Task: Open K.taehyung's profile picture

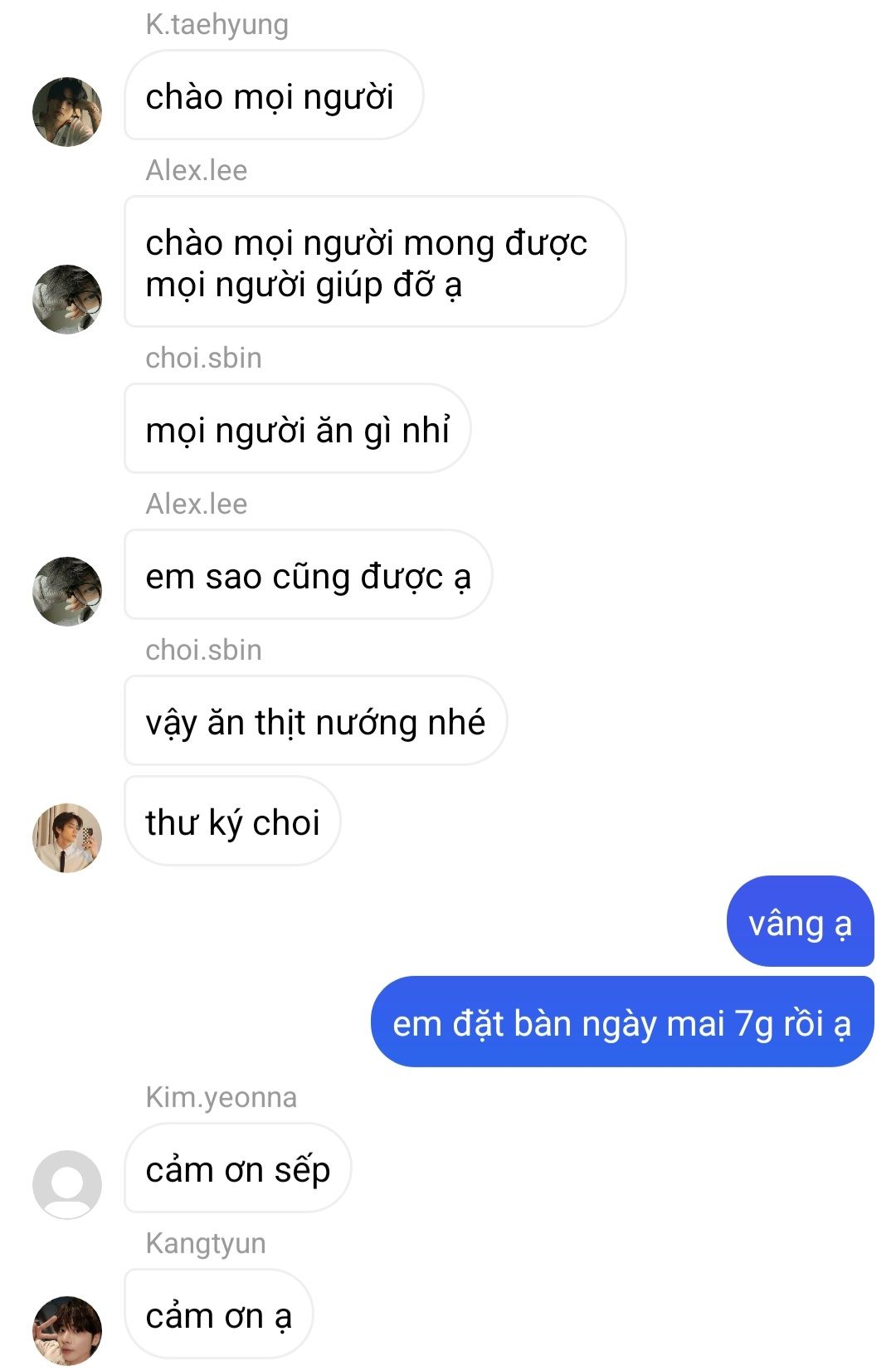Action: point(66,112)
